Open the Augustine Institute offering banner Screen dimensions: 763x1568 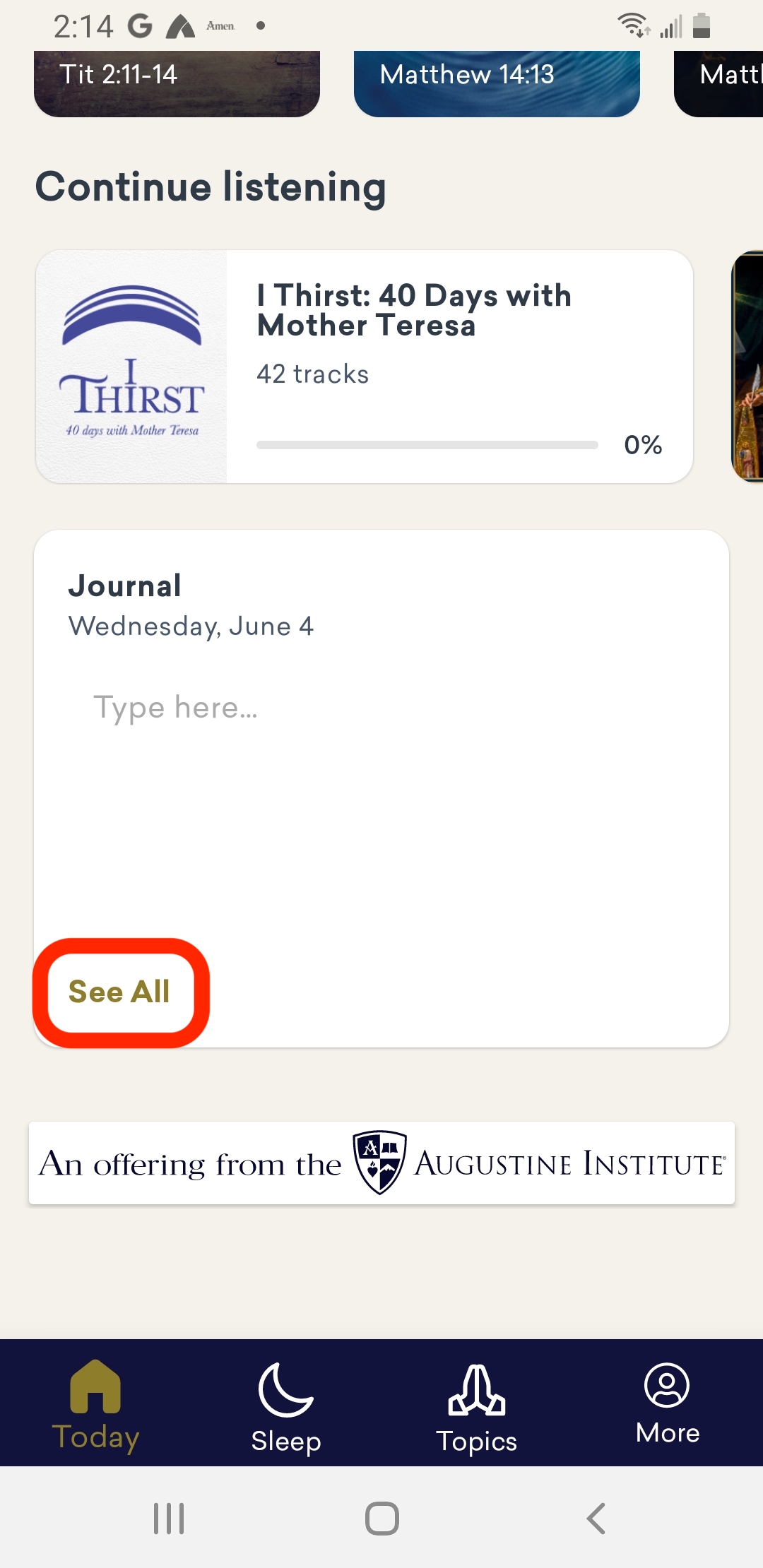tap(381, 1163)
